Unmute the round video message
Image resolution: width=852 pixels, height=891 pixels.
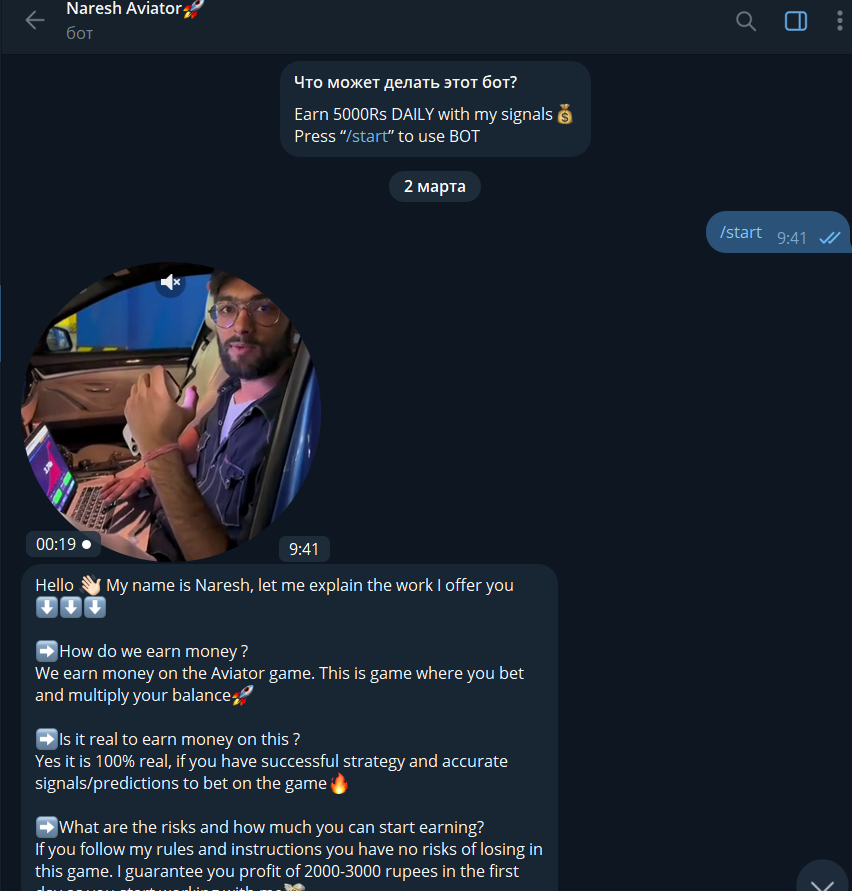click(x=171, y=283)
